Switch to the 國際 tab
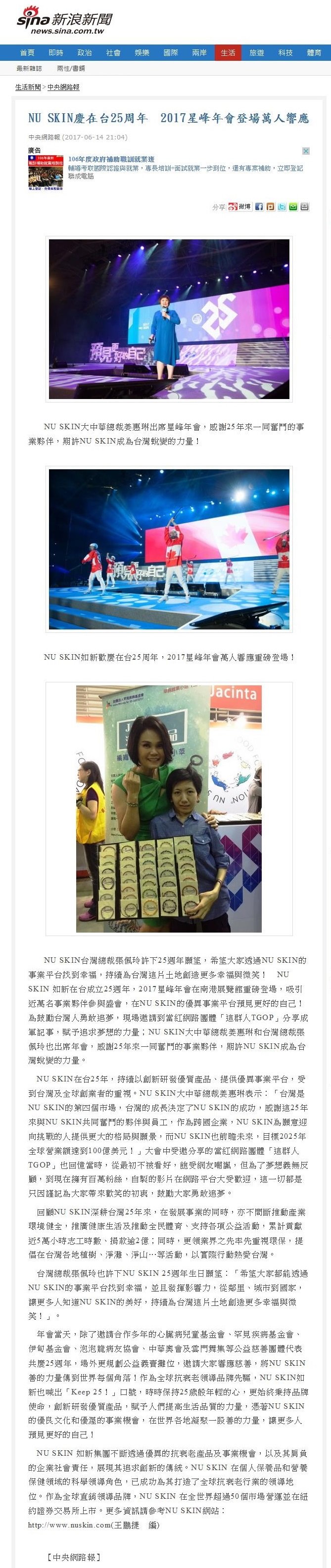 [x=171, y=53]
